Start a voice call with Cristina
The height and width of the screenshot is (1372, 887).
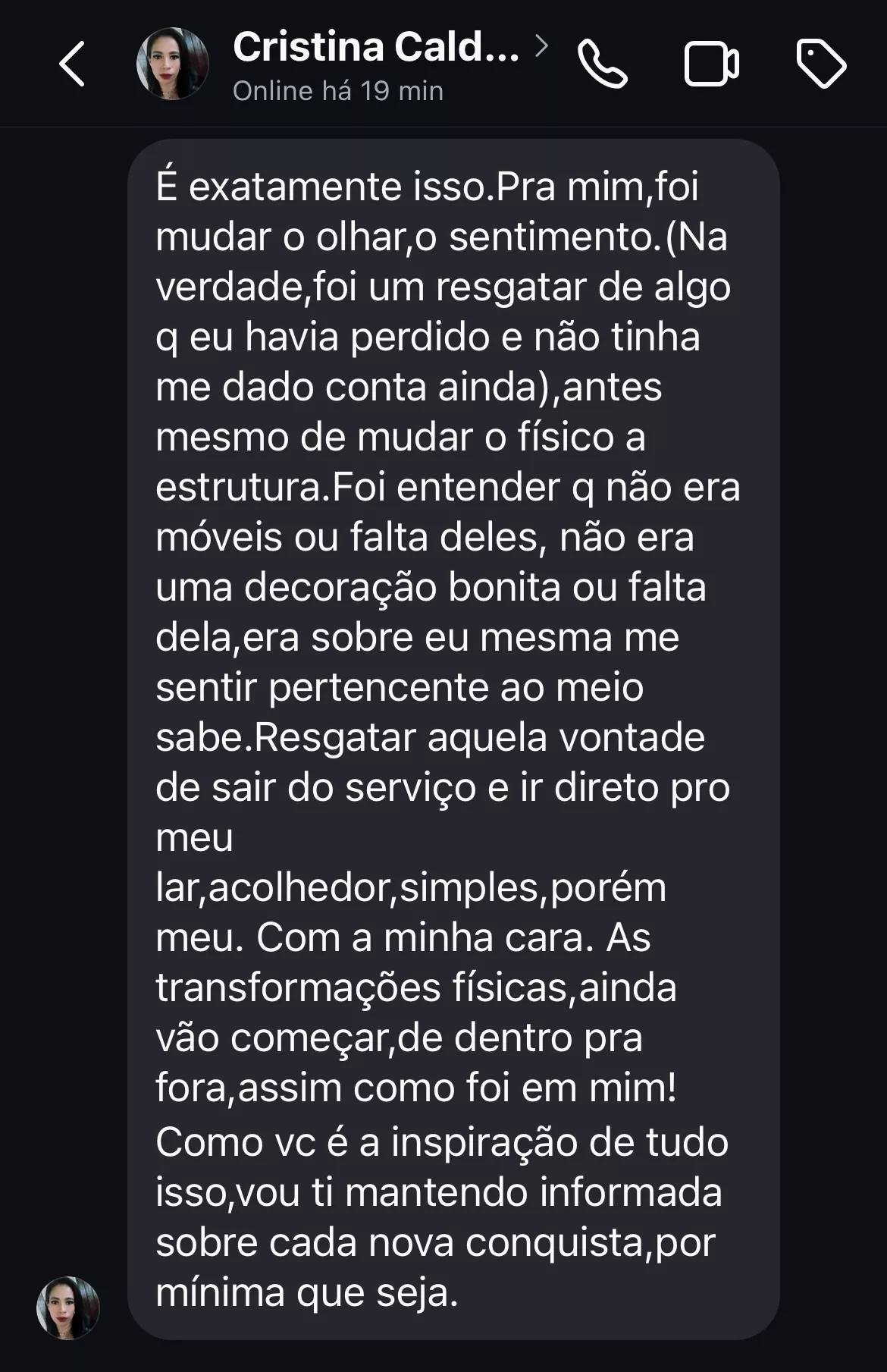(603, 64)
